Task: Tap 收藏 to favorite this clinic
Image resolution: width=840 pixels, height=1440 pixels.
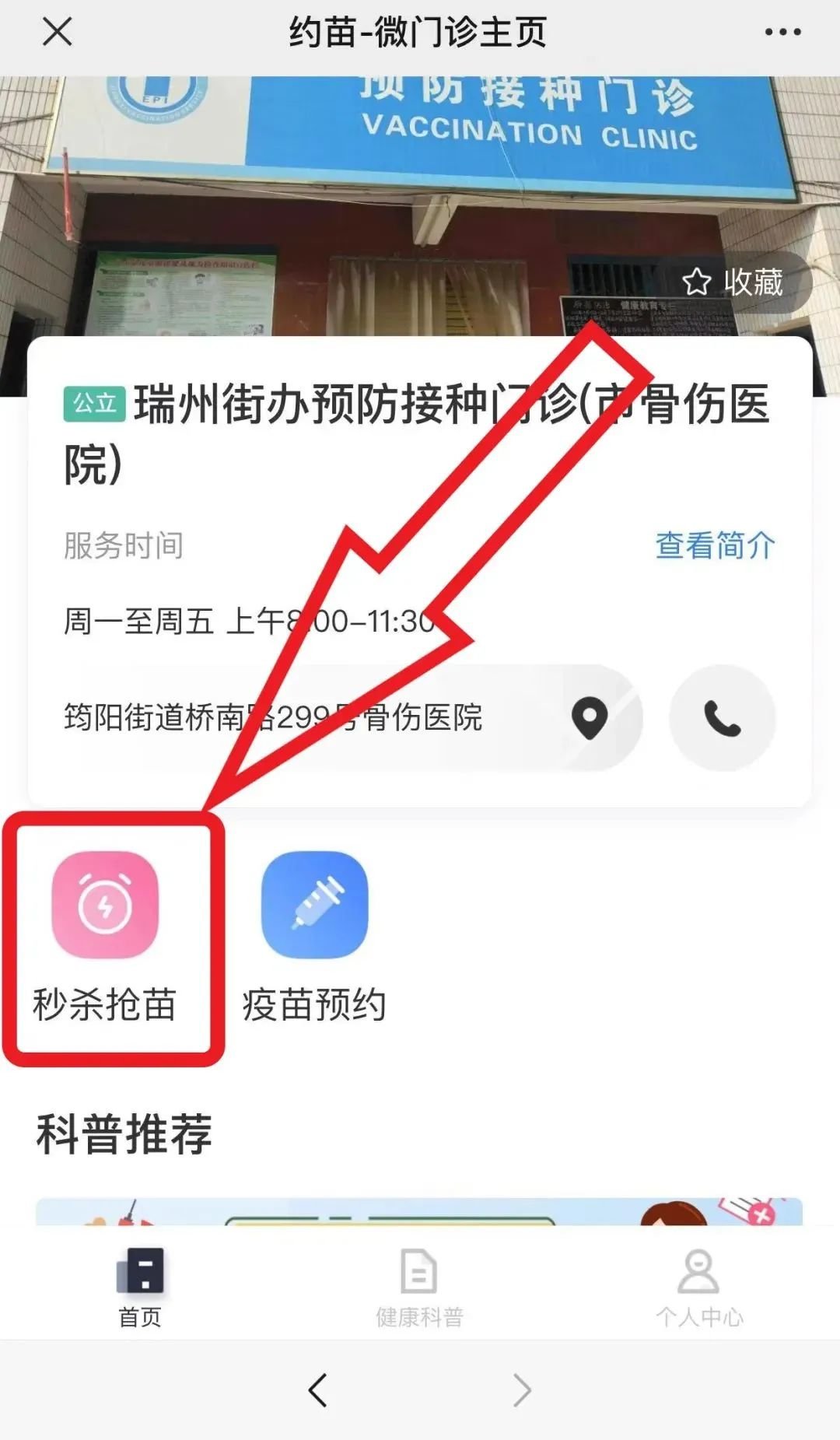Action: (x=733, y=282)
